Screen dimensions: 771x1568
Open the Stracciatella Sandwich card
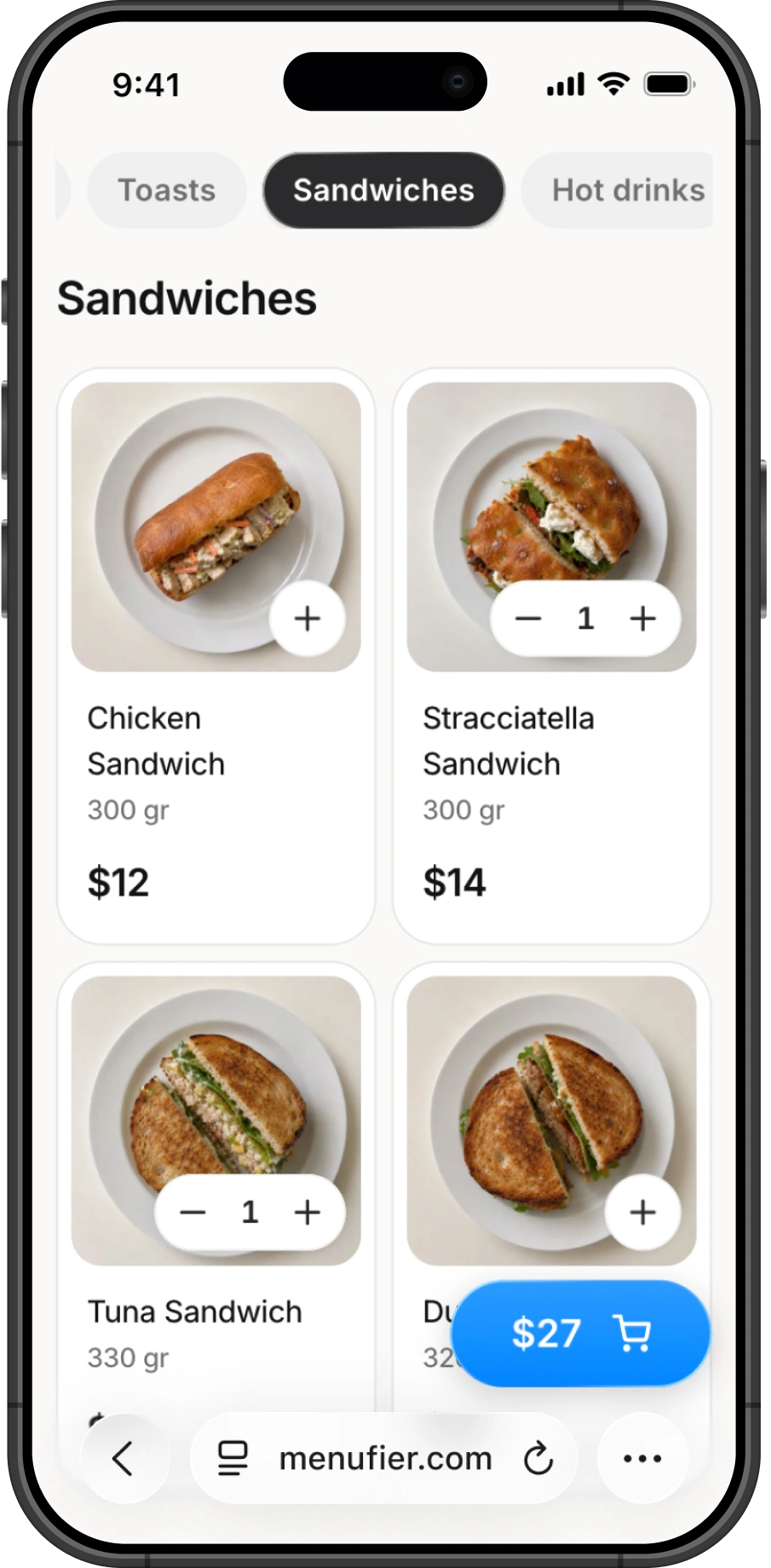[x=552, y=656]
